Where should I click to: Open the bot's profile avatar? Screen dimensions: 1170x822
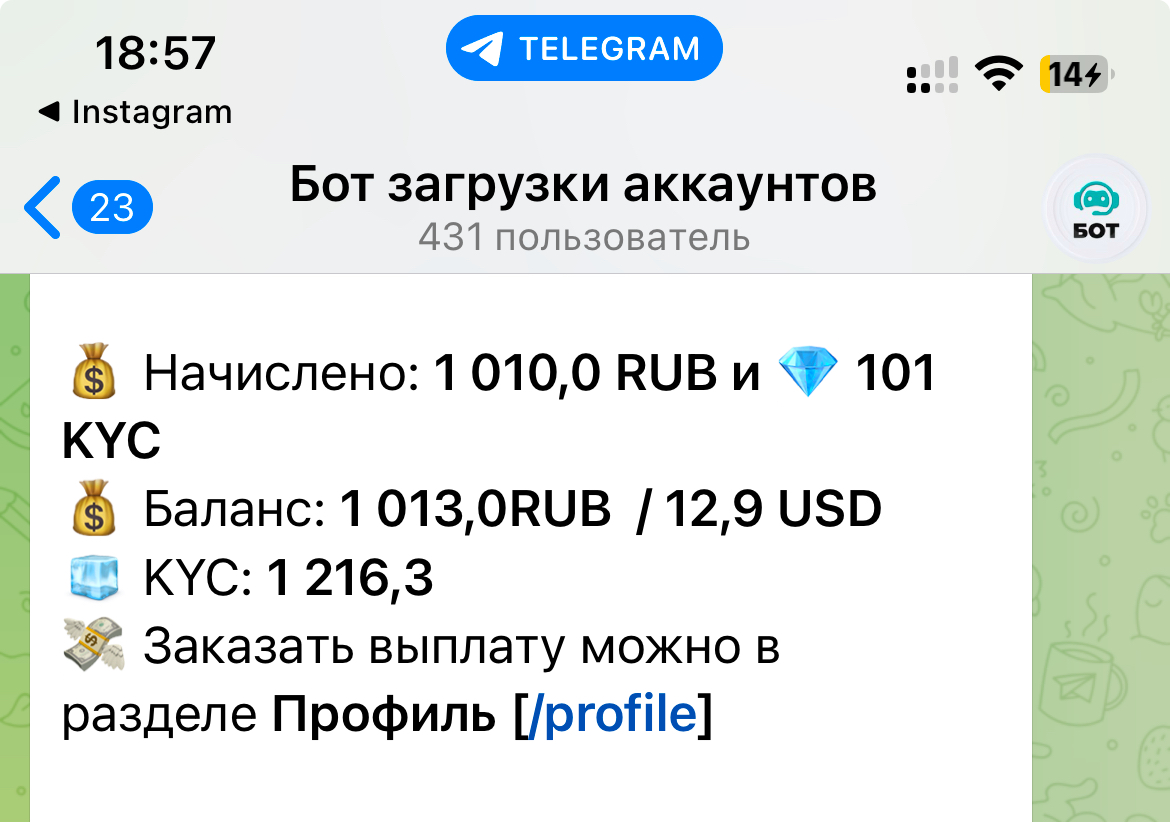click(x=1095, y=208)
